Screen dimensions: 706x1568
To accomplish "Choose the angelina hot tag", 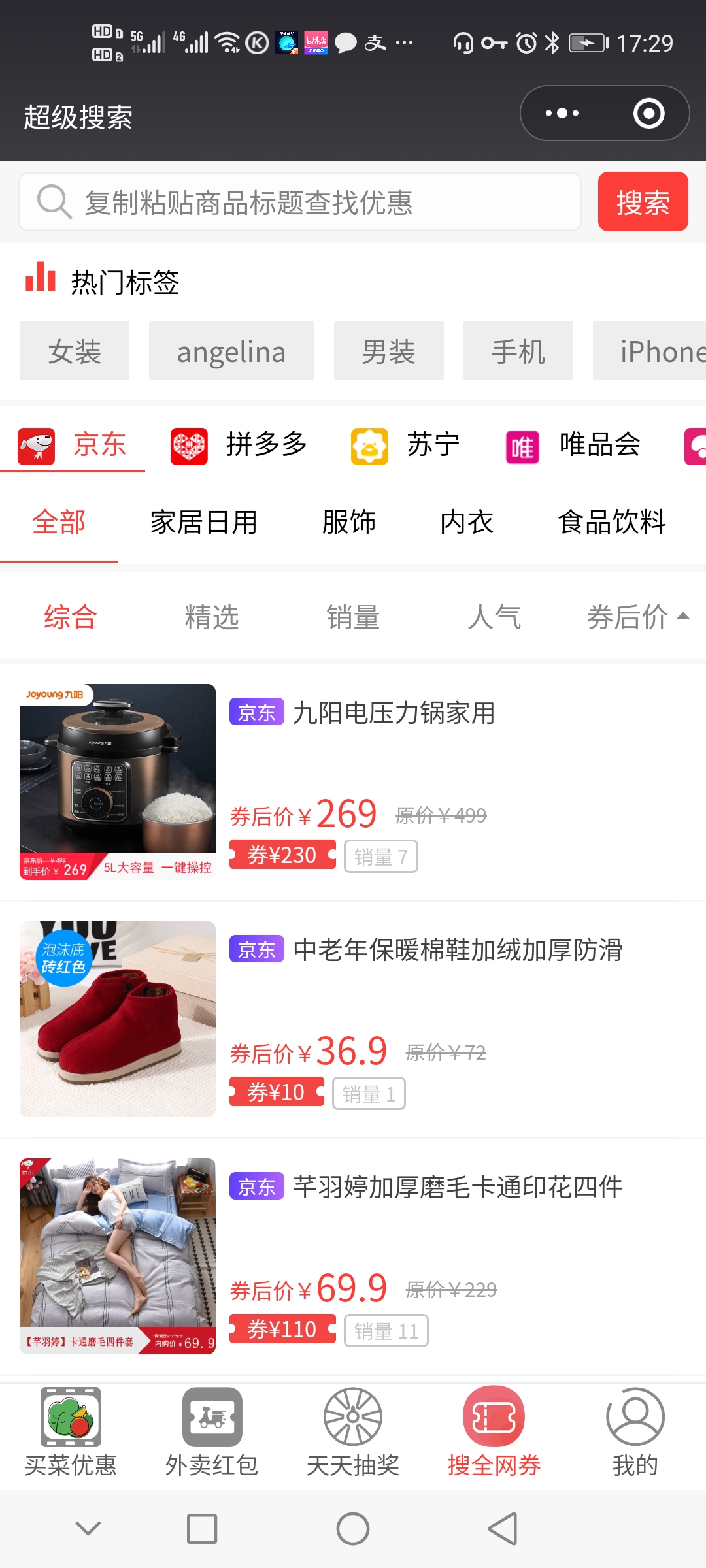I will click(x=231, y=351).
